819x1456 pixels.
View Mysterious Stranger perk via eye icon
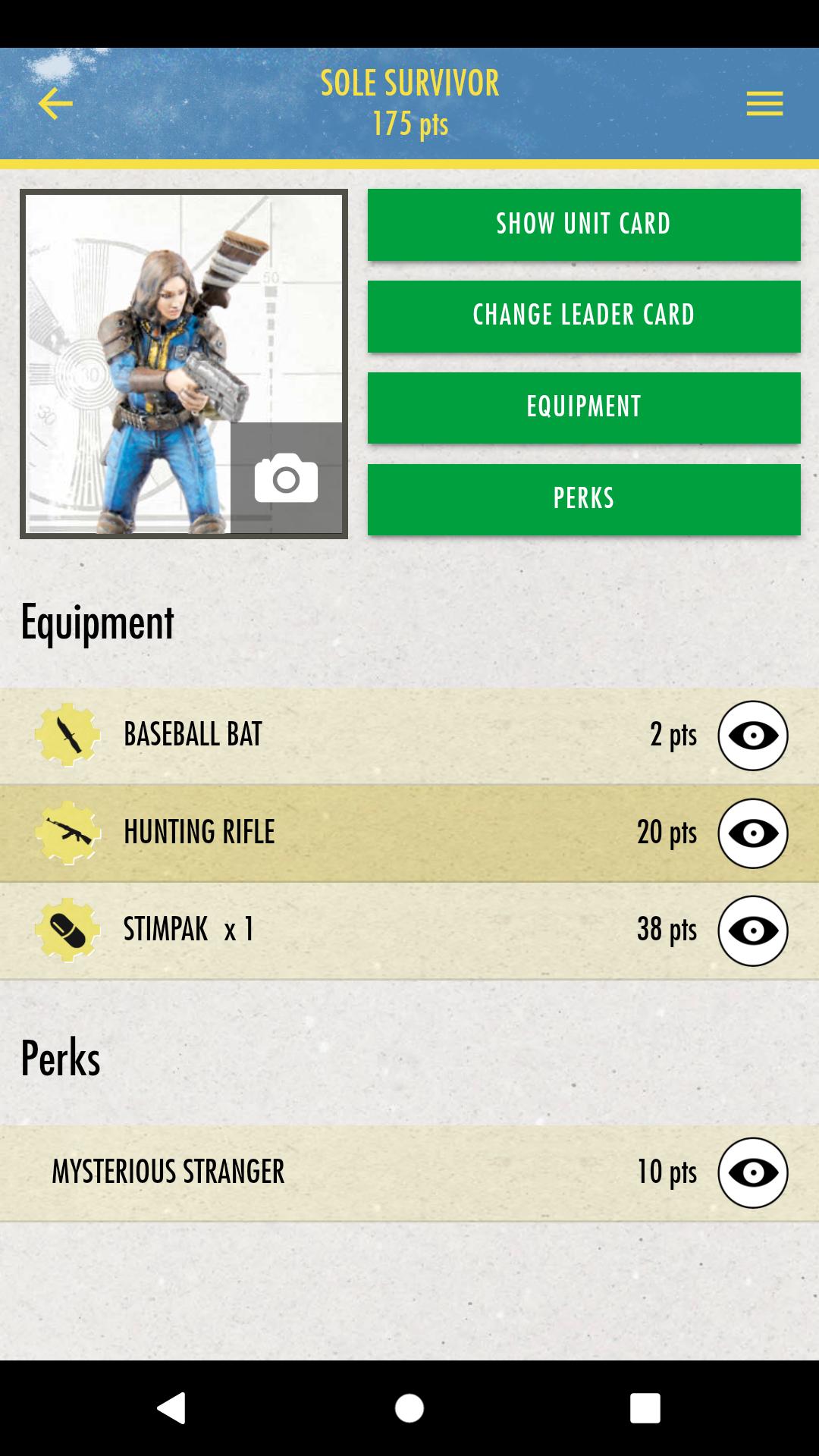point(752,1172)
